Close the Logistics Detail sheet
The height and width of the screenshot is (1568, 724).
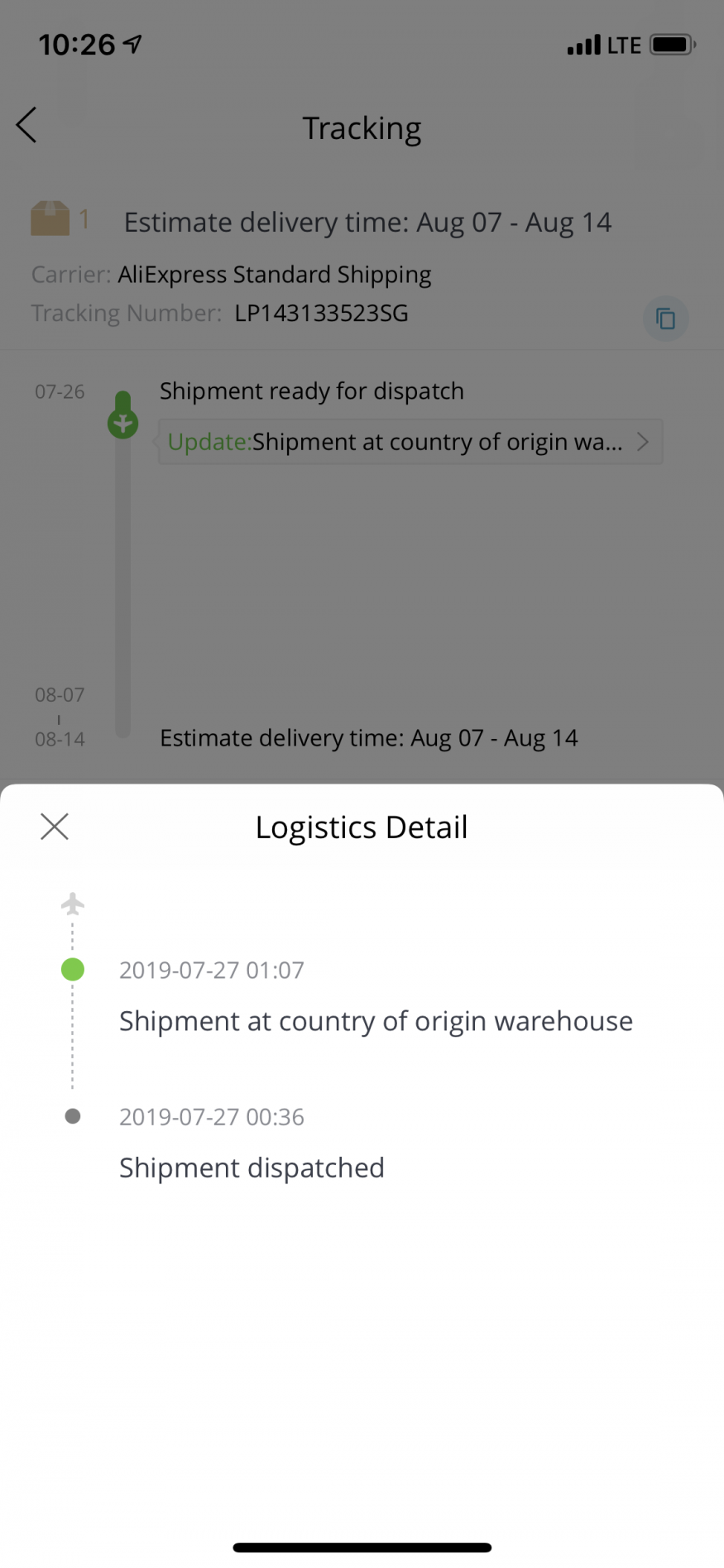tap(55, 826)
